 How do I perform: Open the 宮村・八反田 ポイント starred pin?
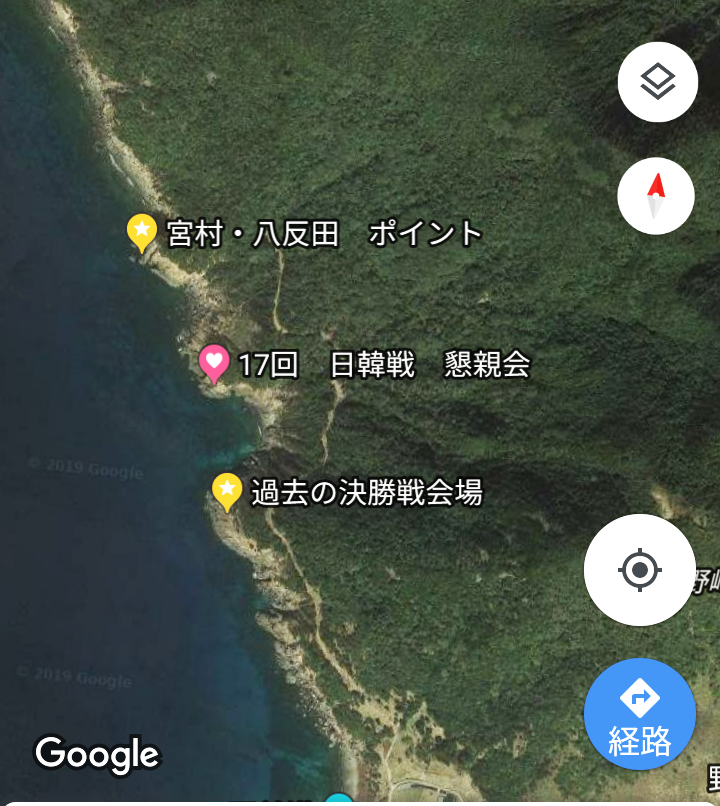pyautogui.click(x=142, y=232)
